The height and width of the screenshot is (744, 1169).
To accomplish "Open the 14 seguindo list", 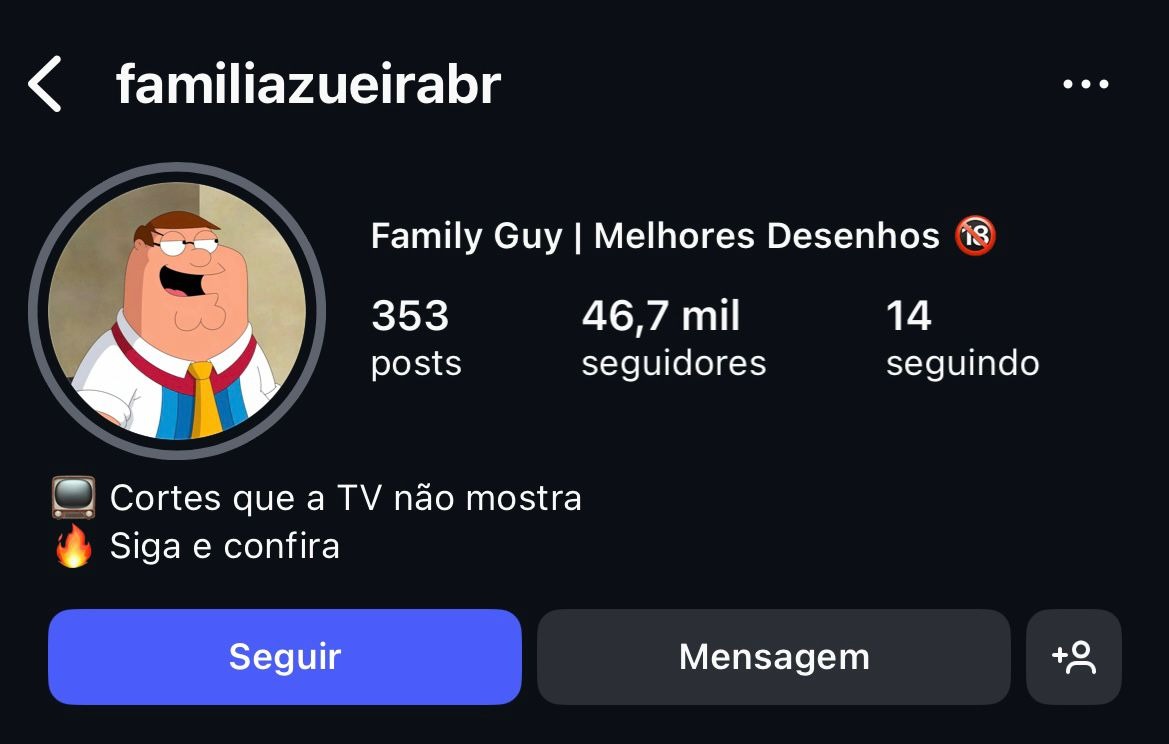I will pos(962,338).
